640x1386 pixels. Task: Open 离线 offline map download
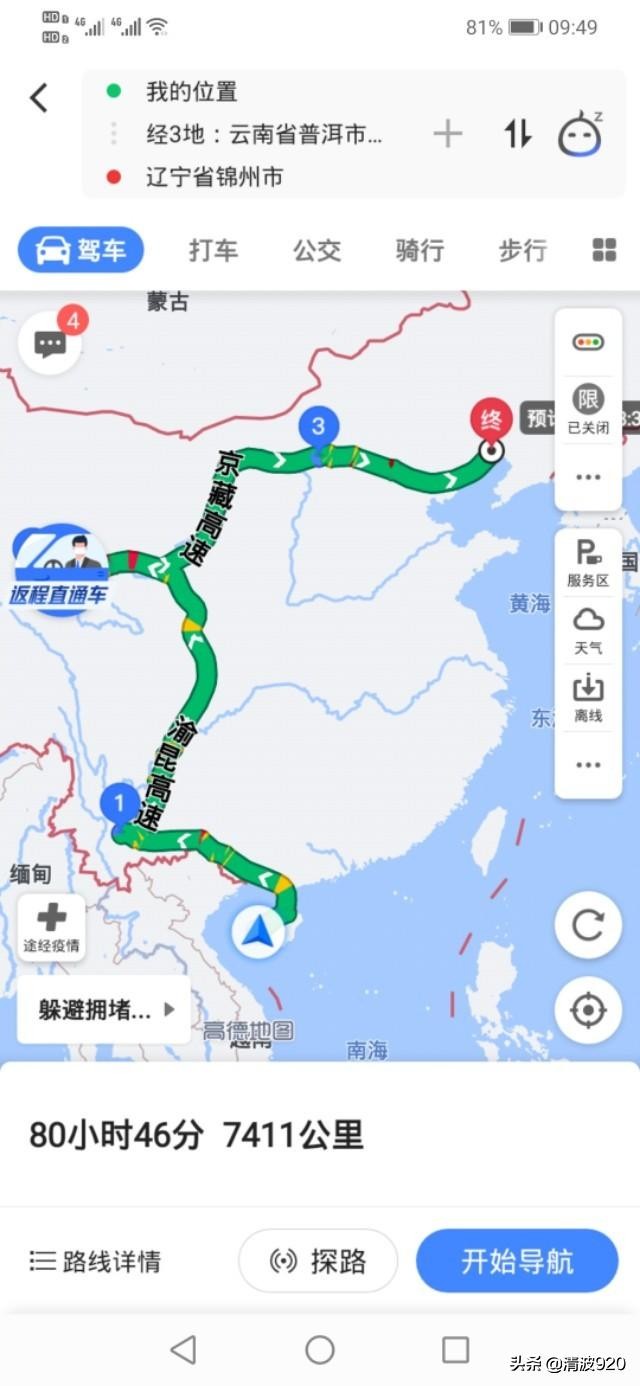click(588, 699)
